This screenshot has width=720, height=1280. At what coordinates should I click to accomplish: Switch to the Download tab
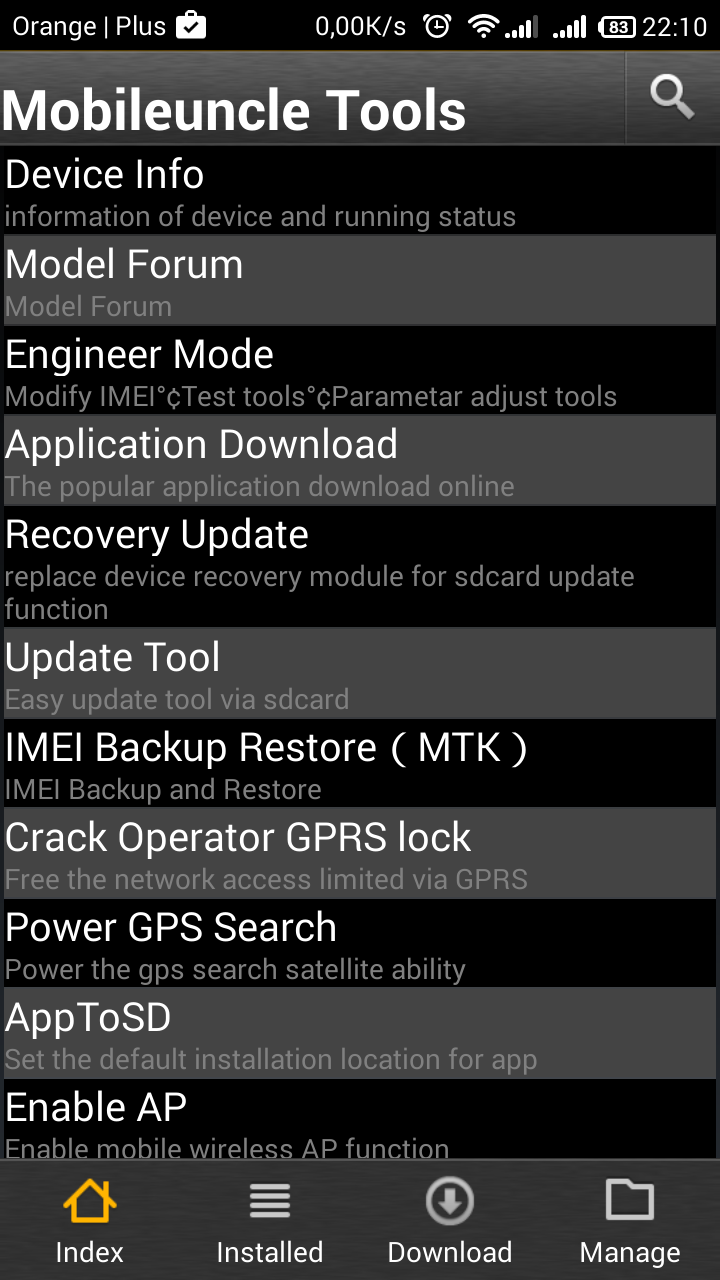[450, 1220]
